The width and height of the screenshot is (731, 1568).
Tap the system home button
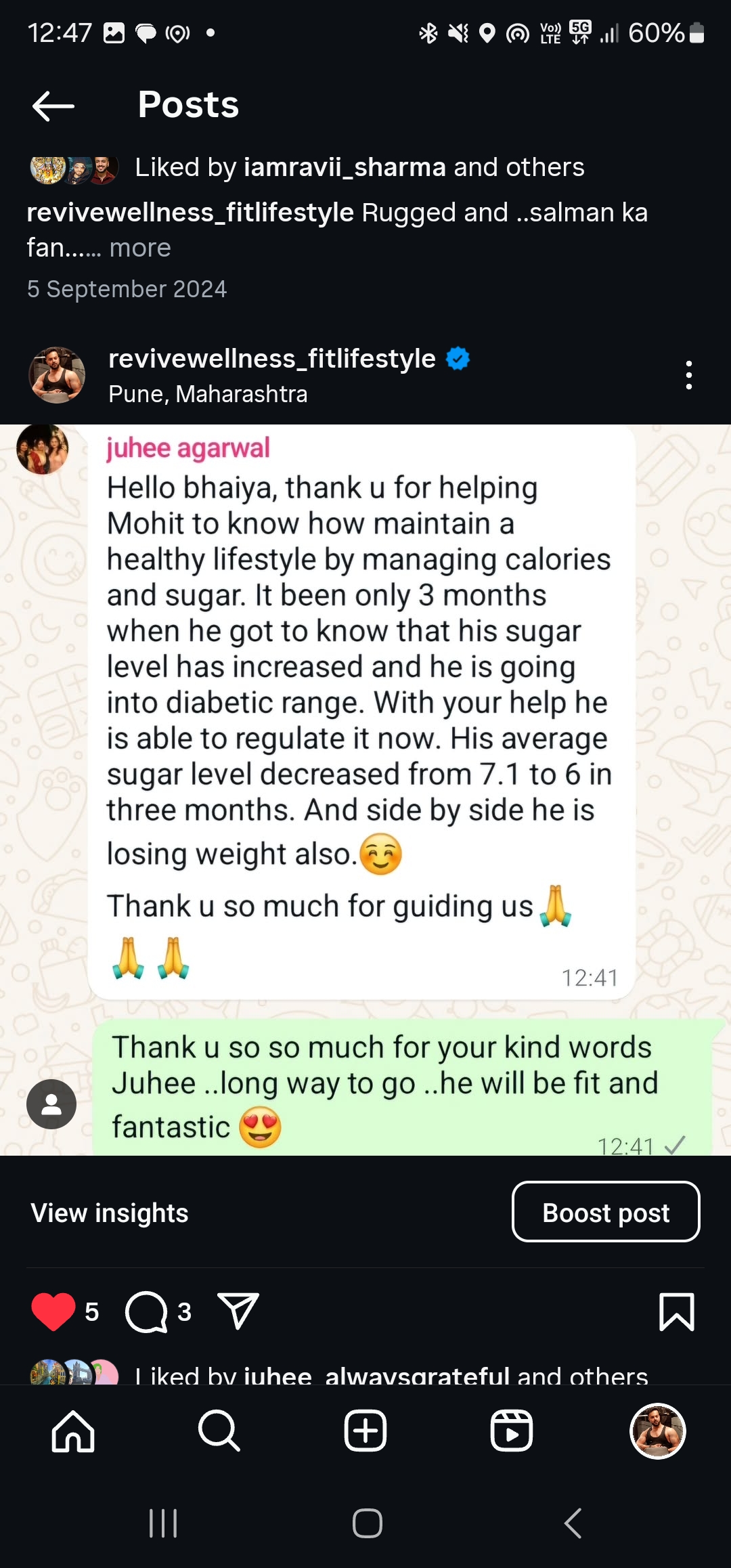pos(368,1523)
